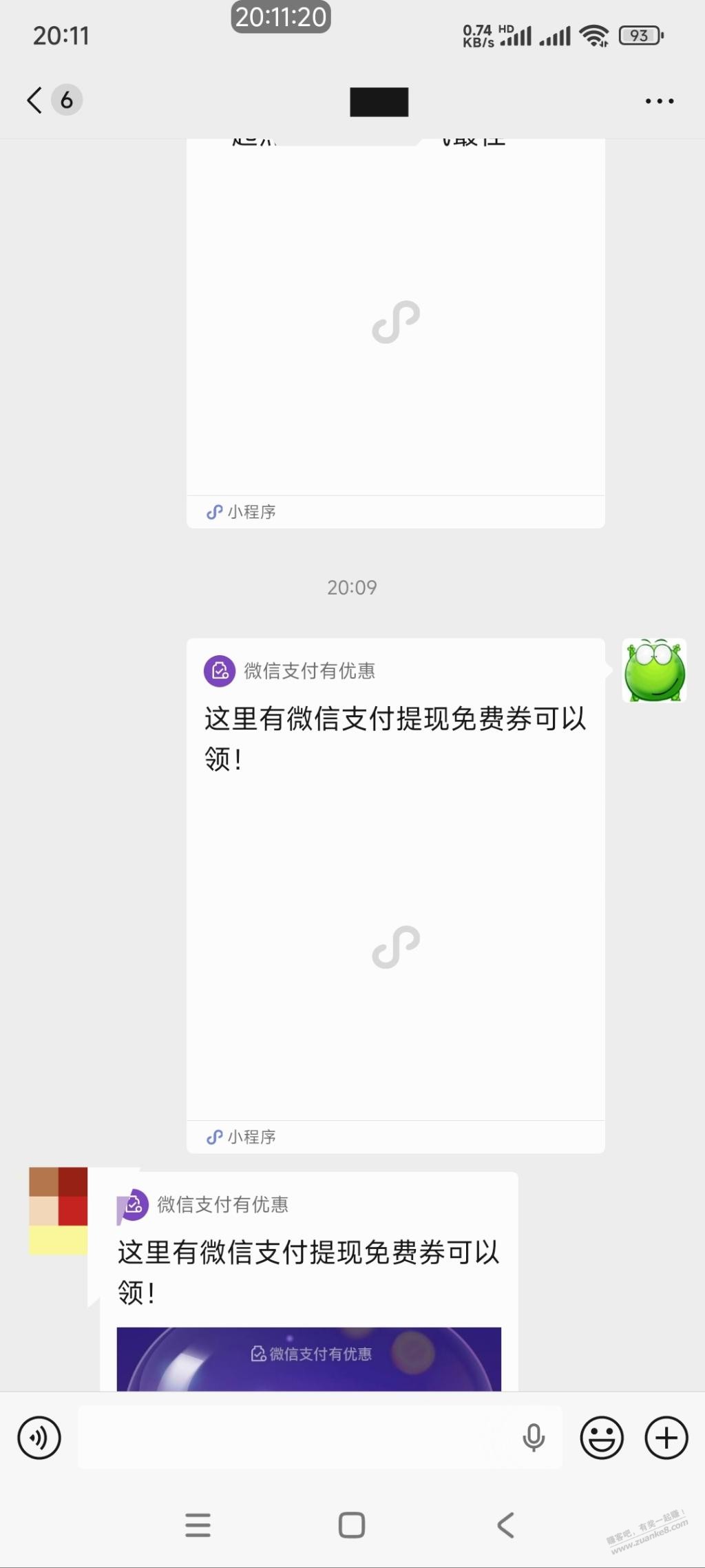The width and height of the screenshot is (705, 1568).
Task: Open the pixelated avatar's profile
Action: (59, 1210)
